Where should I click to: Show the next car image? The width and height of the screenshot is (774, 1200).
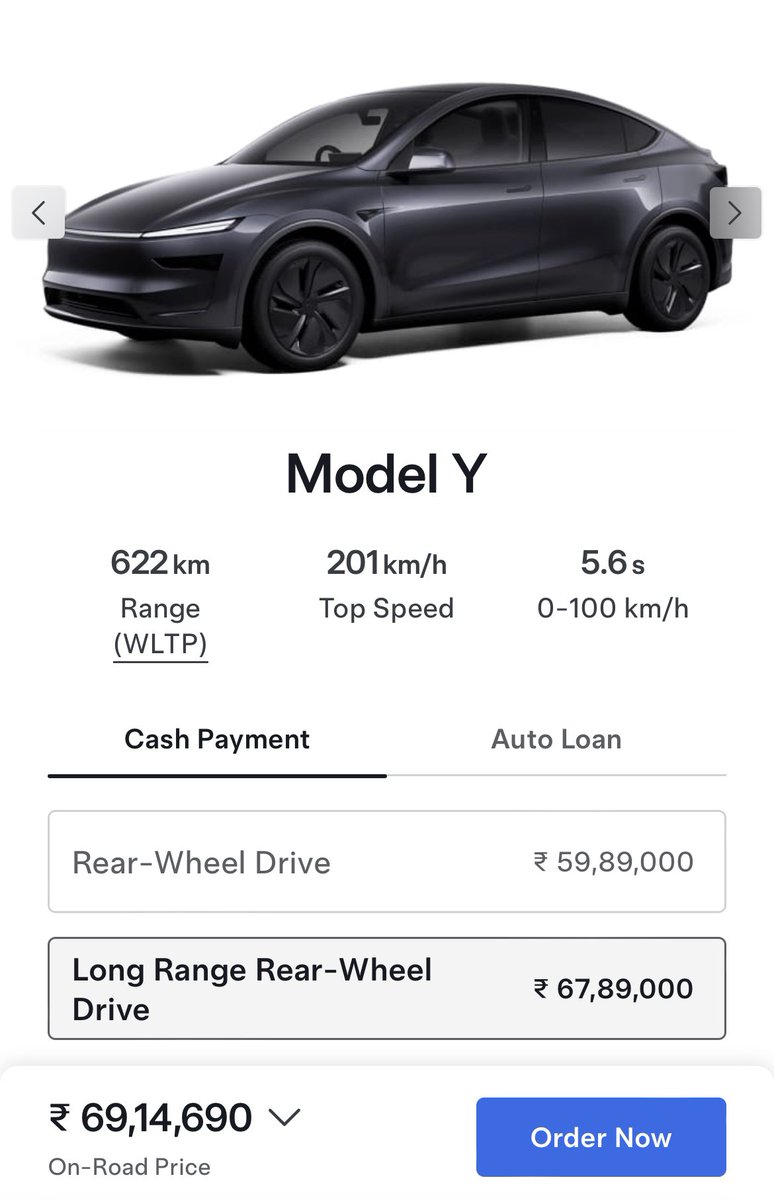point(735,212)
